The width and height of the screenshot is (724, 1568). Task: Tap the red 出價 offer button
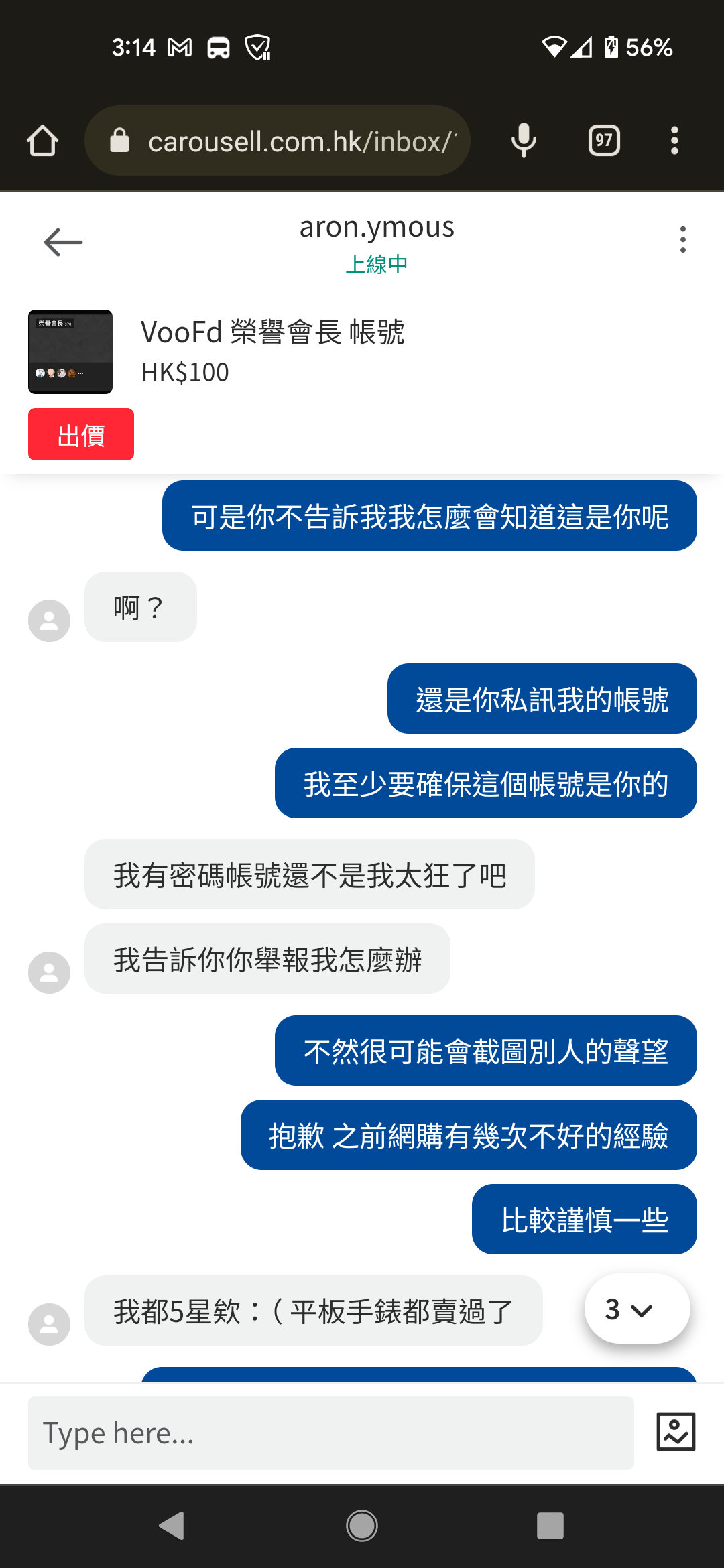tap(81, 434)
